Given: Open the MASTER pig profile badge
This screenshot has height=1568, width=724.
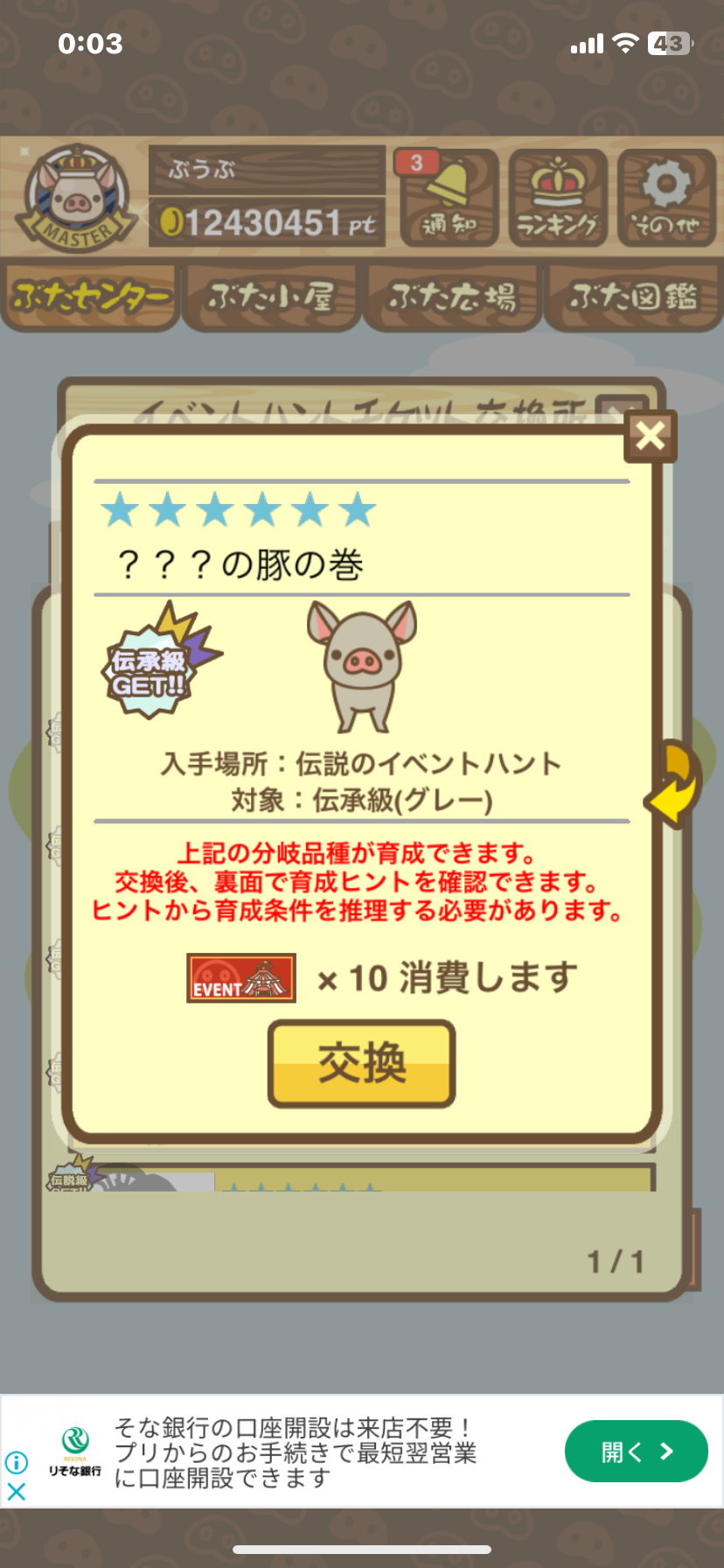Looking at the screenshot, I should coord(77,197).
